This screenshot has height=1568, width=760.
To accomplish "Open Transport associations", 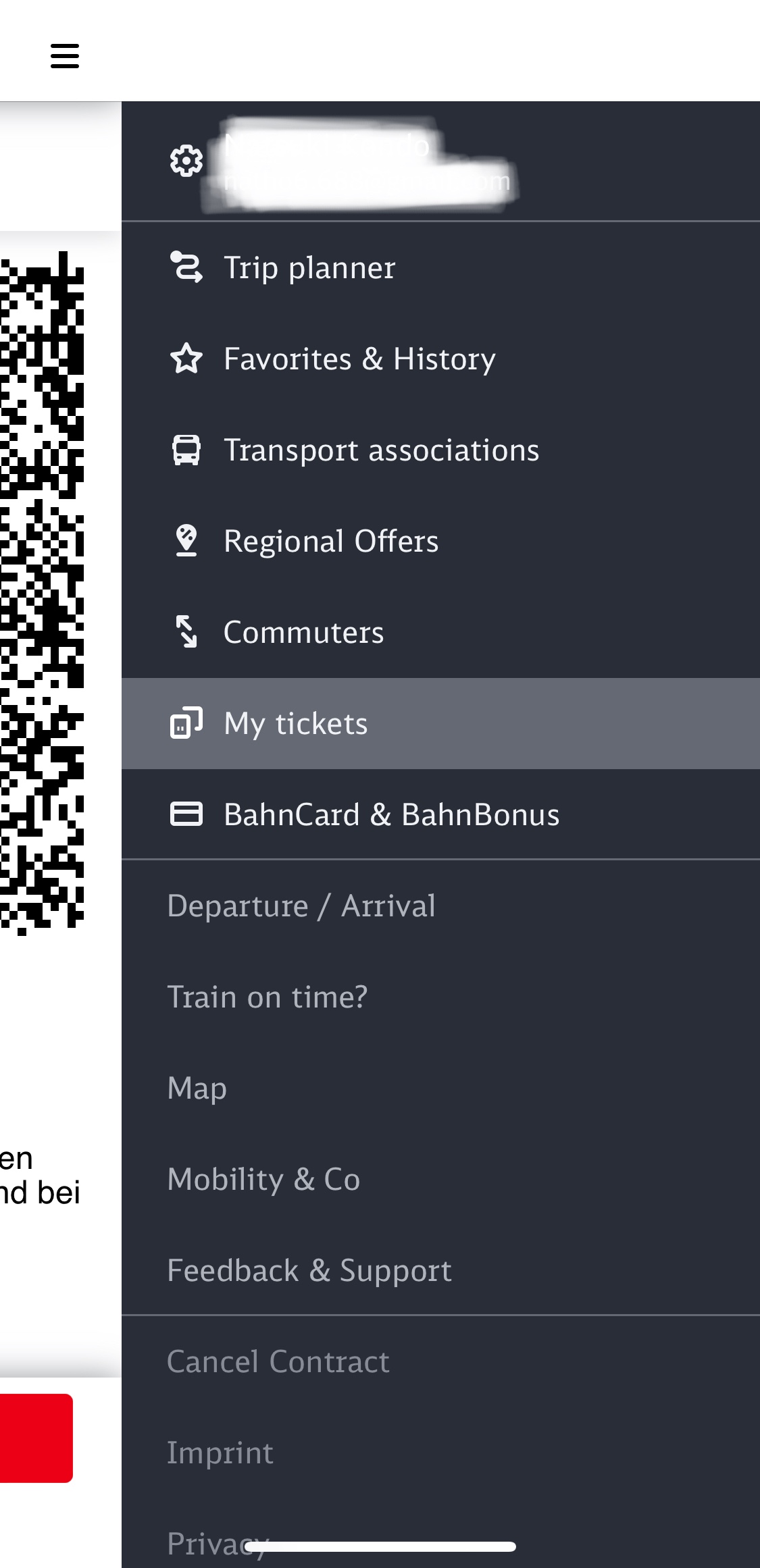I will click(x=440, y=450).
